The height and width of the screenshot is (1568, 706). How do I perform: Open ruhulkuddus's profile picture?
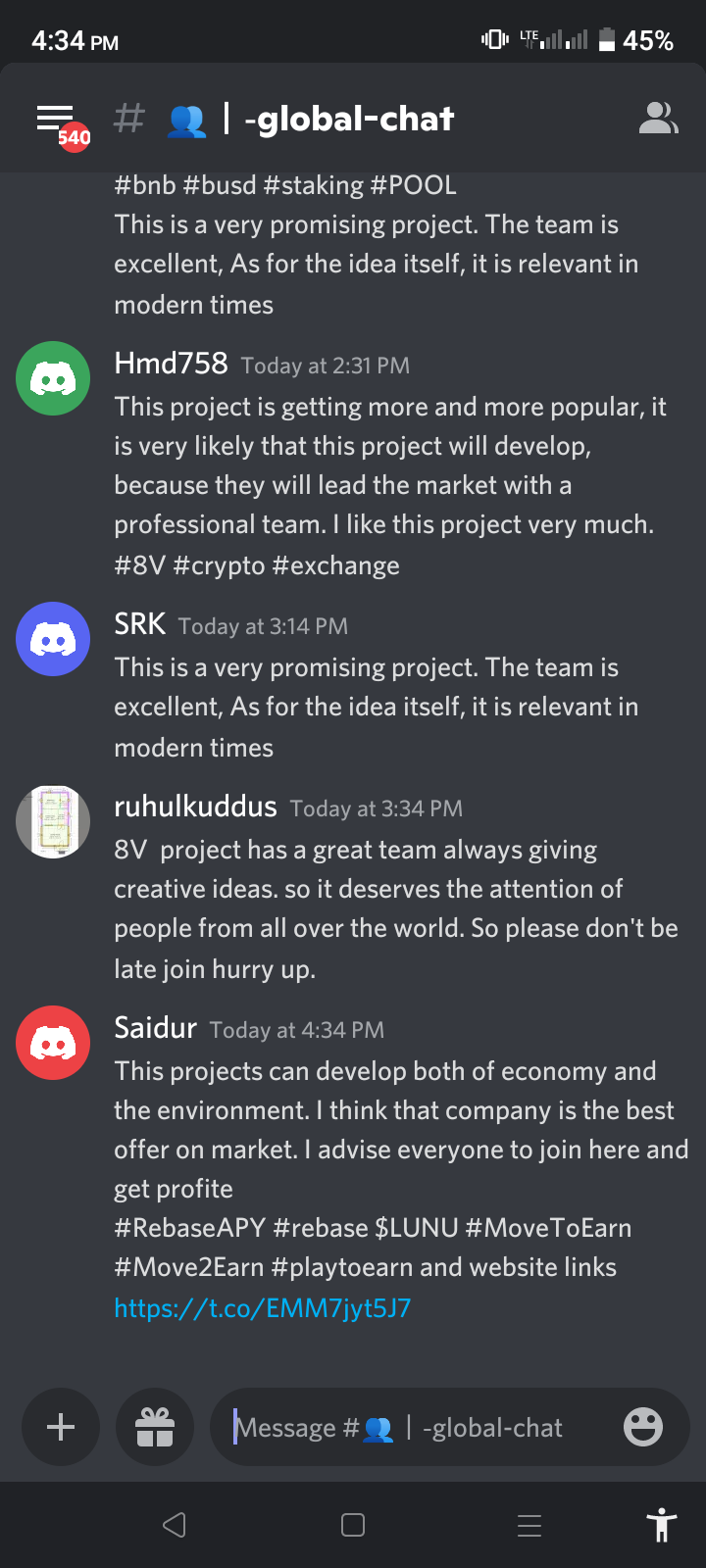click(x=53, y=821)
